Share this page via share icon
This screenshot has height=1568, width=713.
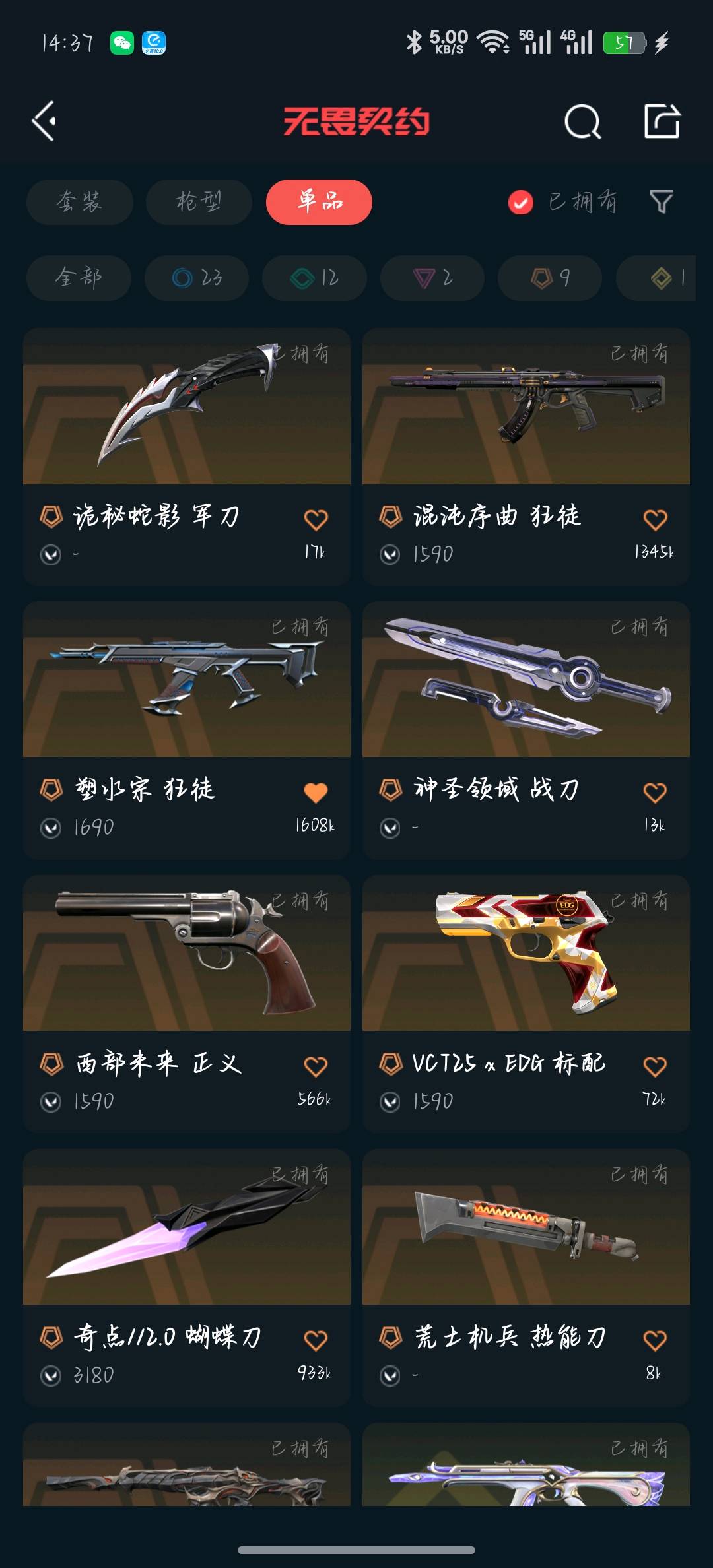[x=662, y=121]
